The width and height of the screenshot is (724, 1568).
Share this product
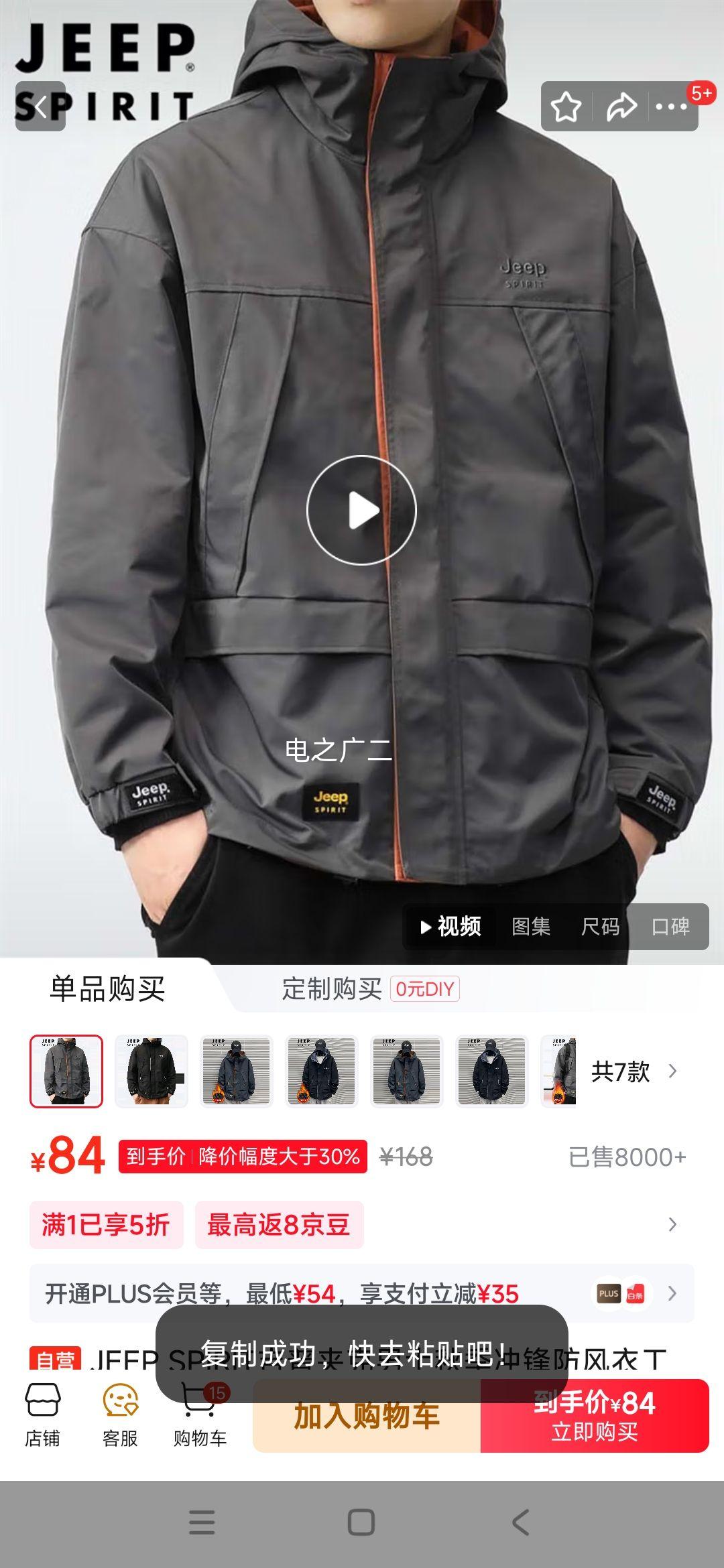click(x=621, y=107)
